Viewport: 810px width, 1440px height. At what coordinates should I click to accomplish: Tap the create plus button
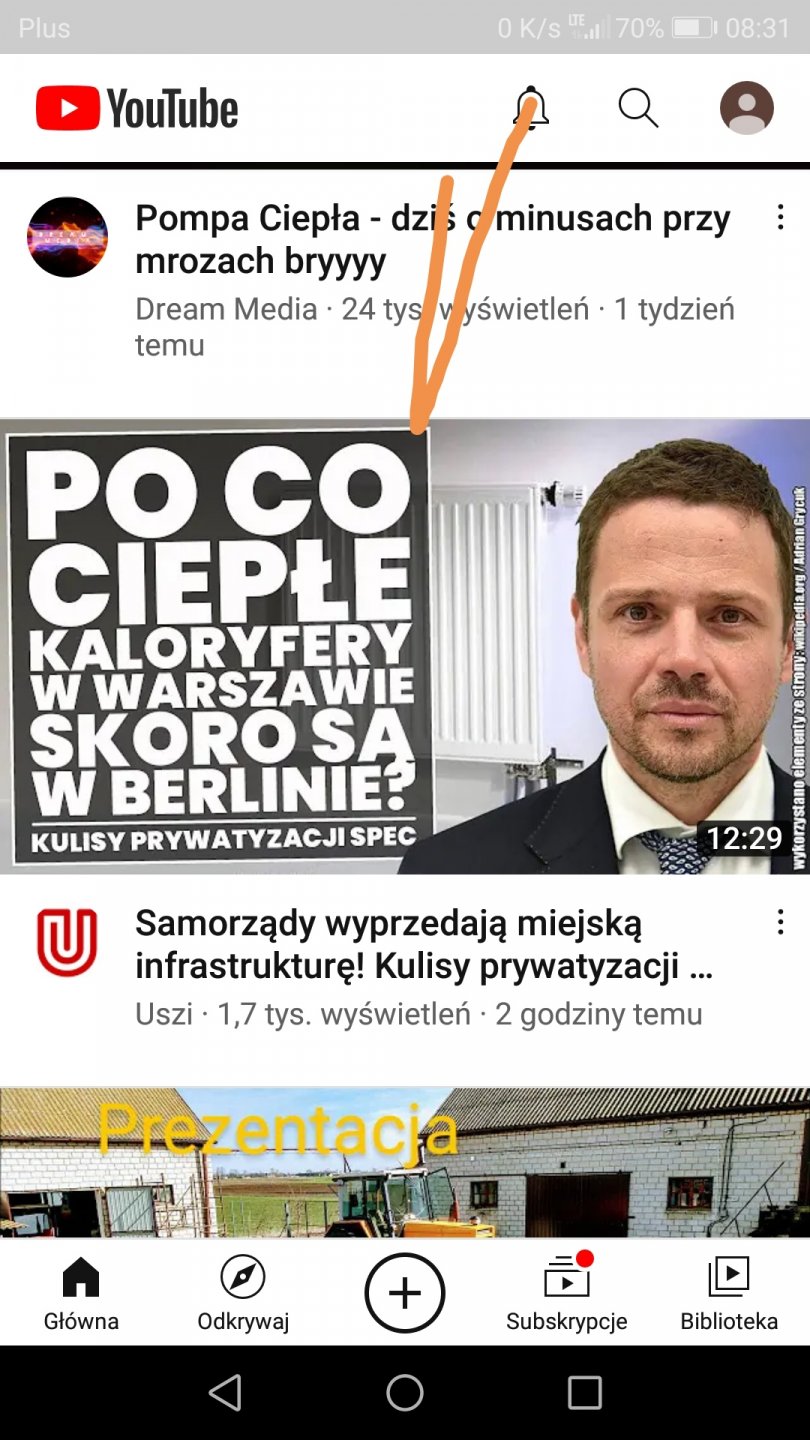coord(405,1293)
